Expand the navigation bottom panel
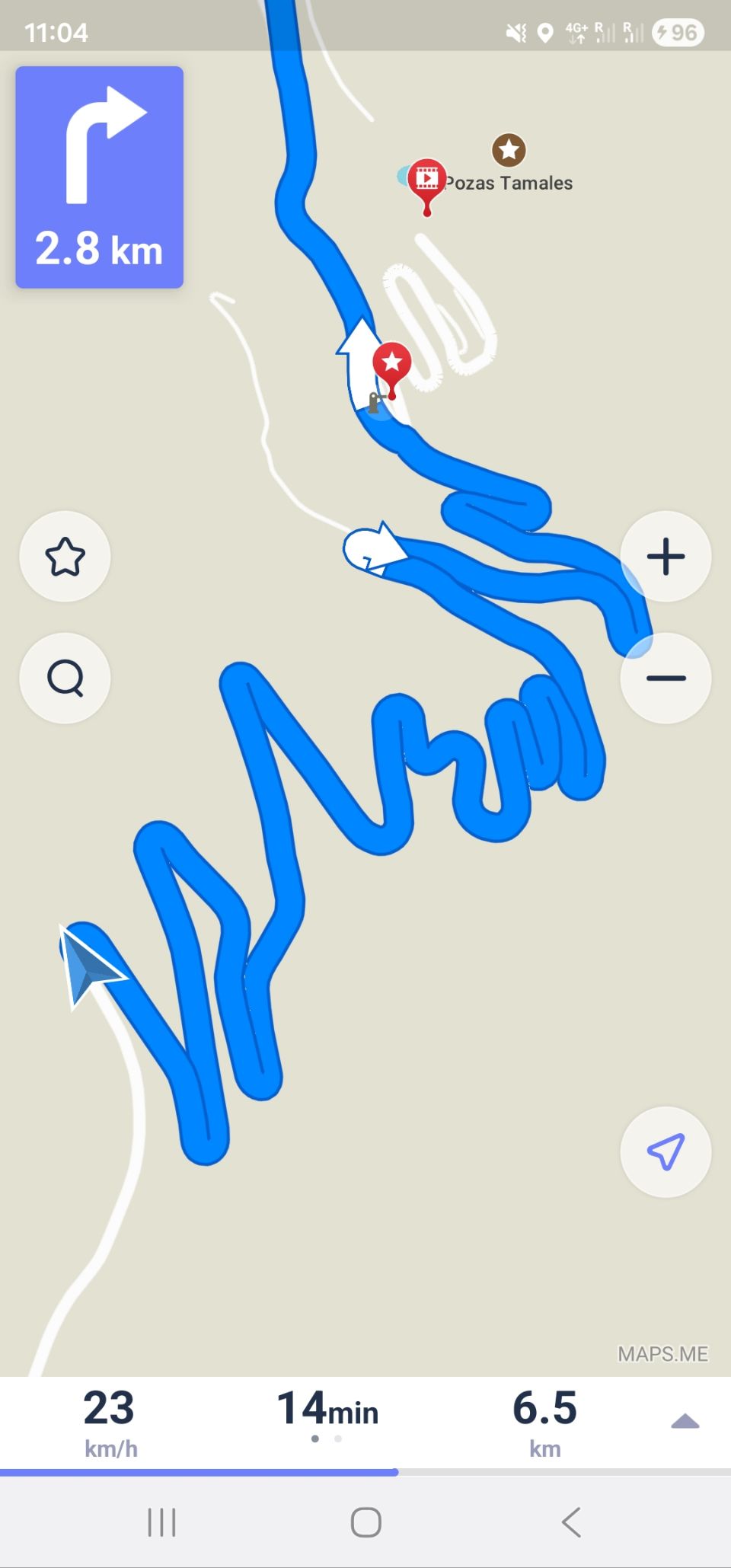The height and width of the screenshot is (1568, 731). coord(685,1421)
